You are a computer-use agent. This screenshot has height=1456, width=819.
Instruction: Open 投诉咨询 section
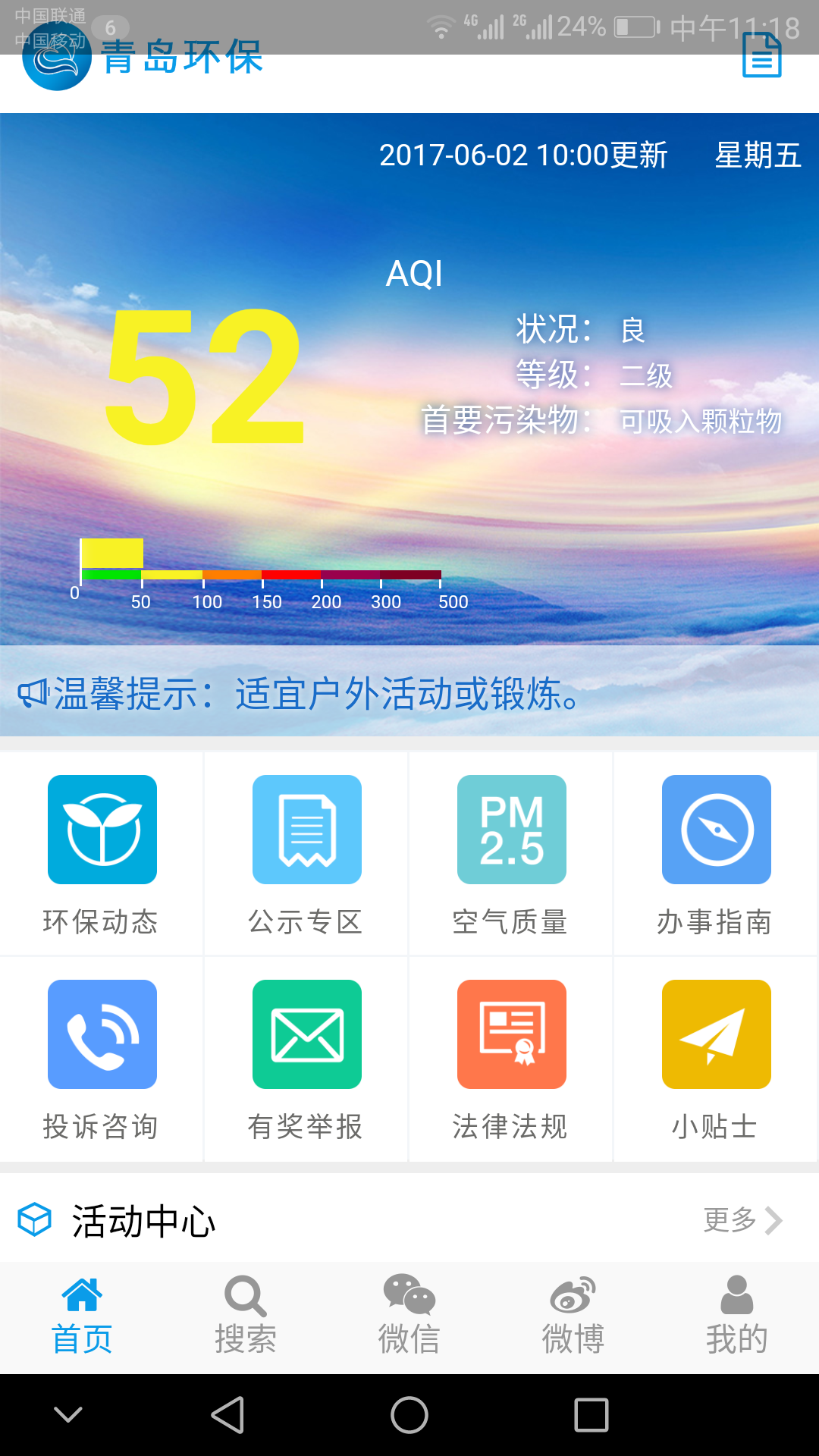102,1058
